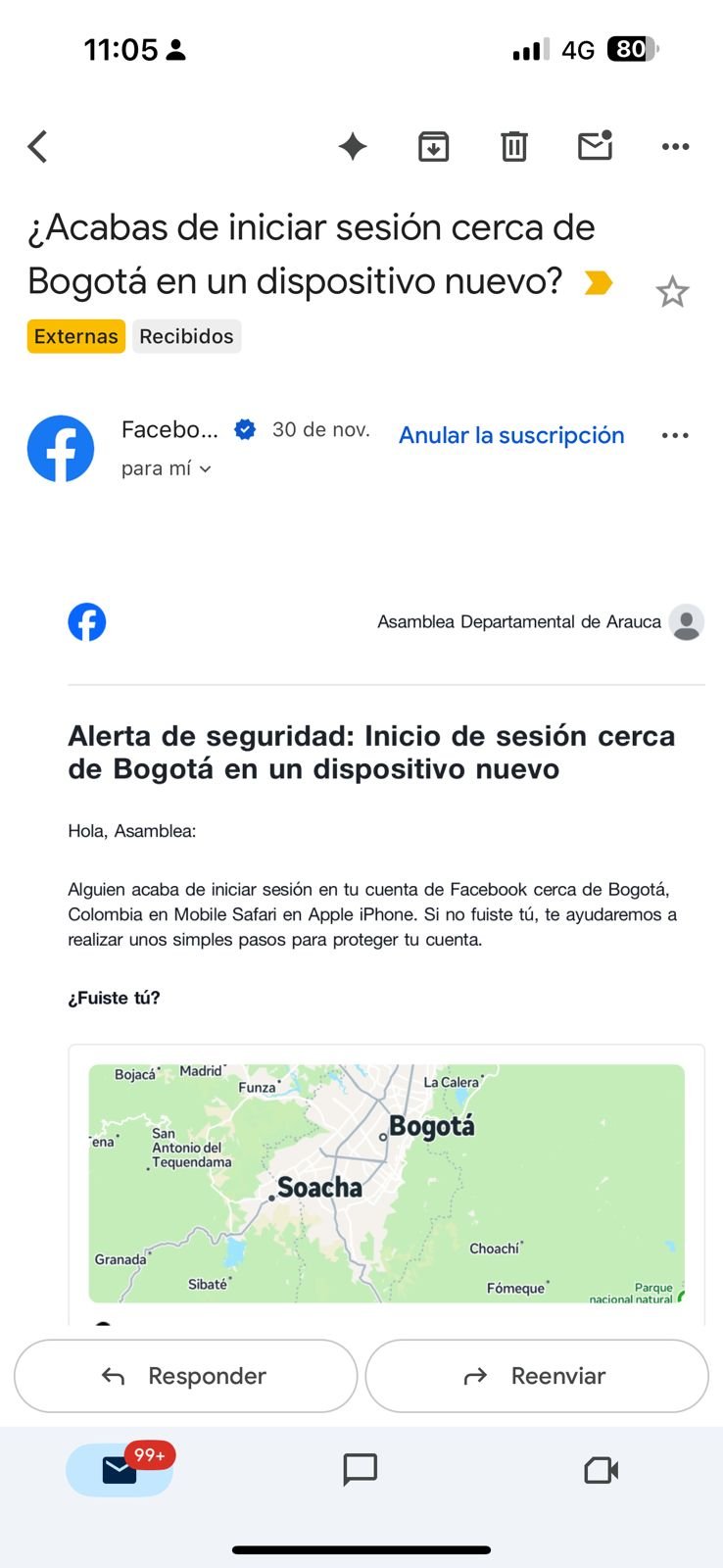Screen dimensions: 723x1568
Task: Tap the Facebook logo in the email body
Action: (x=87, y=621)
